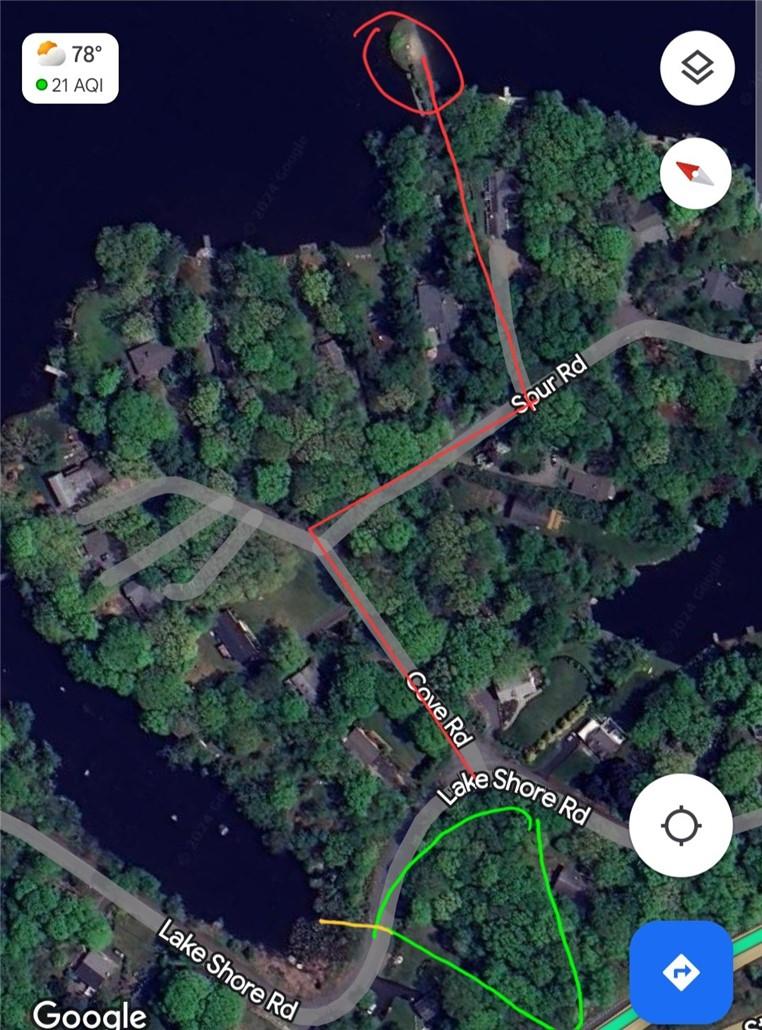The height and width of the screenshot is (1030, 762).
Task: Open the map layers button
Action: (x=697, y=68)
